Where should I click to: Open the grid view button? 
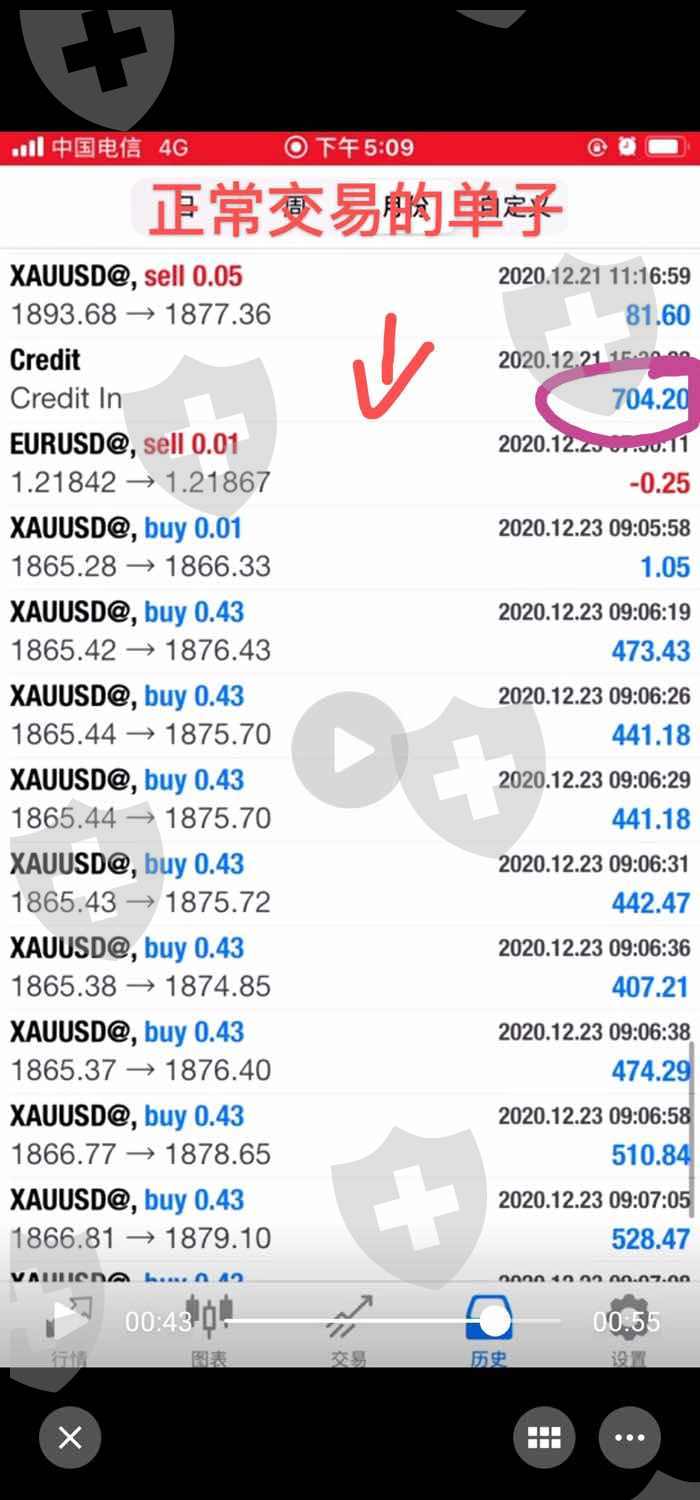(x=544, y=1438)
